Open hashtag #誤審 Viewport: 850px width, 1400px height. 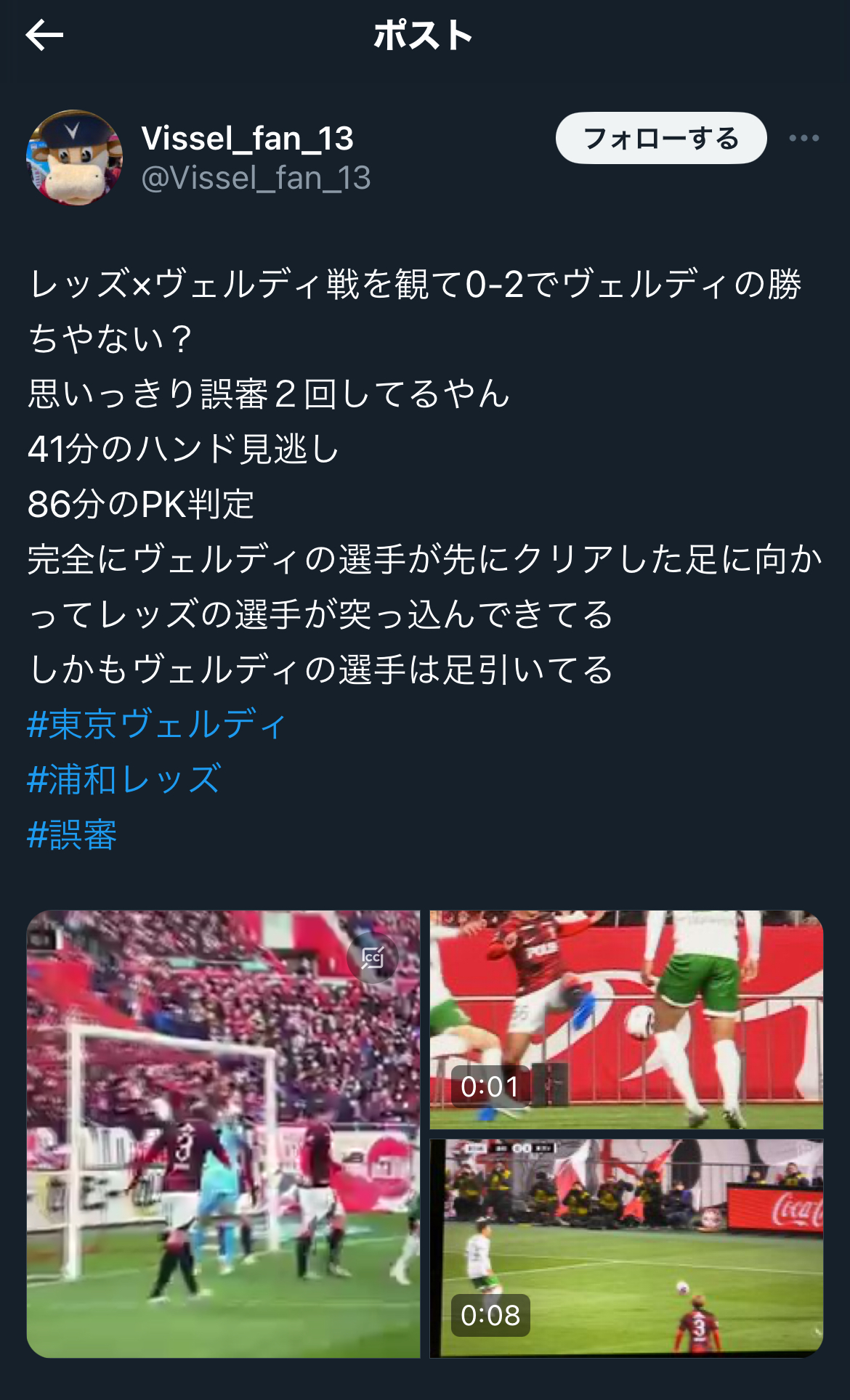pyautogui.click(x=72, y=834)
